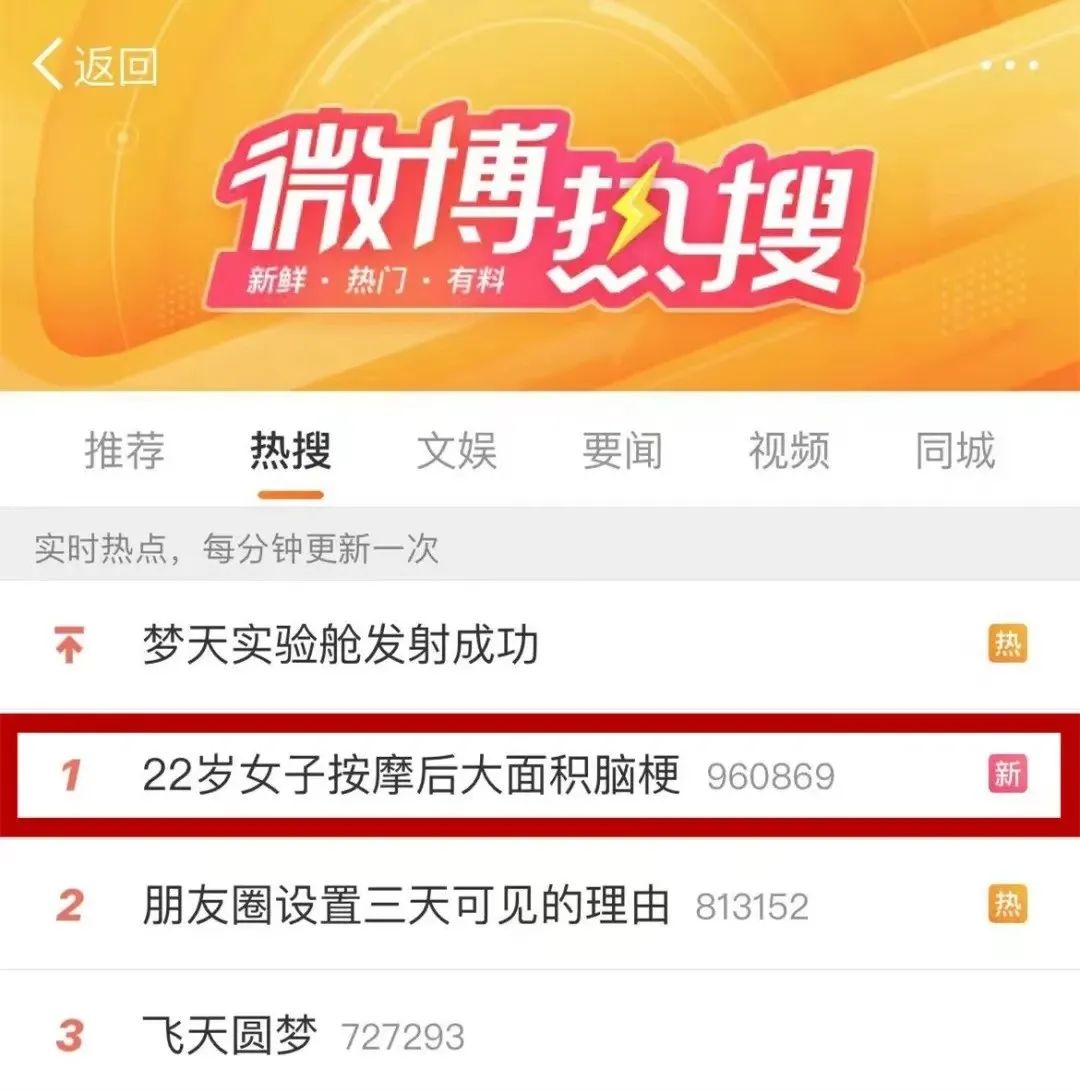
Task: Open the 要闻 tab
Action: point(622,452)
